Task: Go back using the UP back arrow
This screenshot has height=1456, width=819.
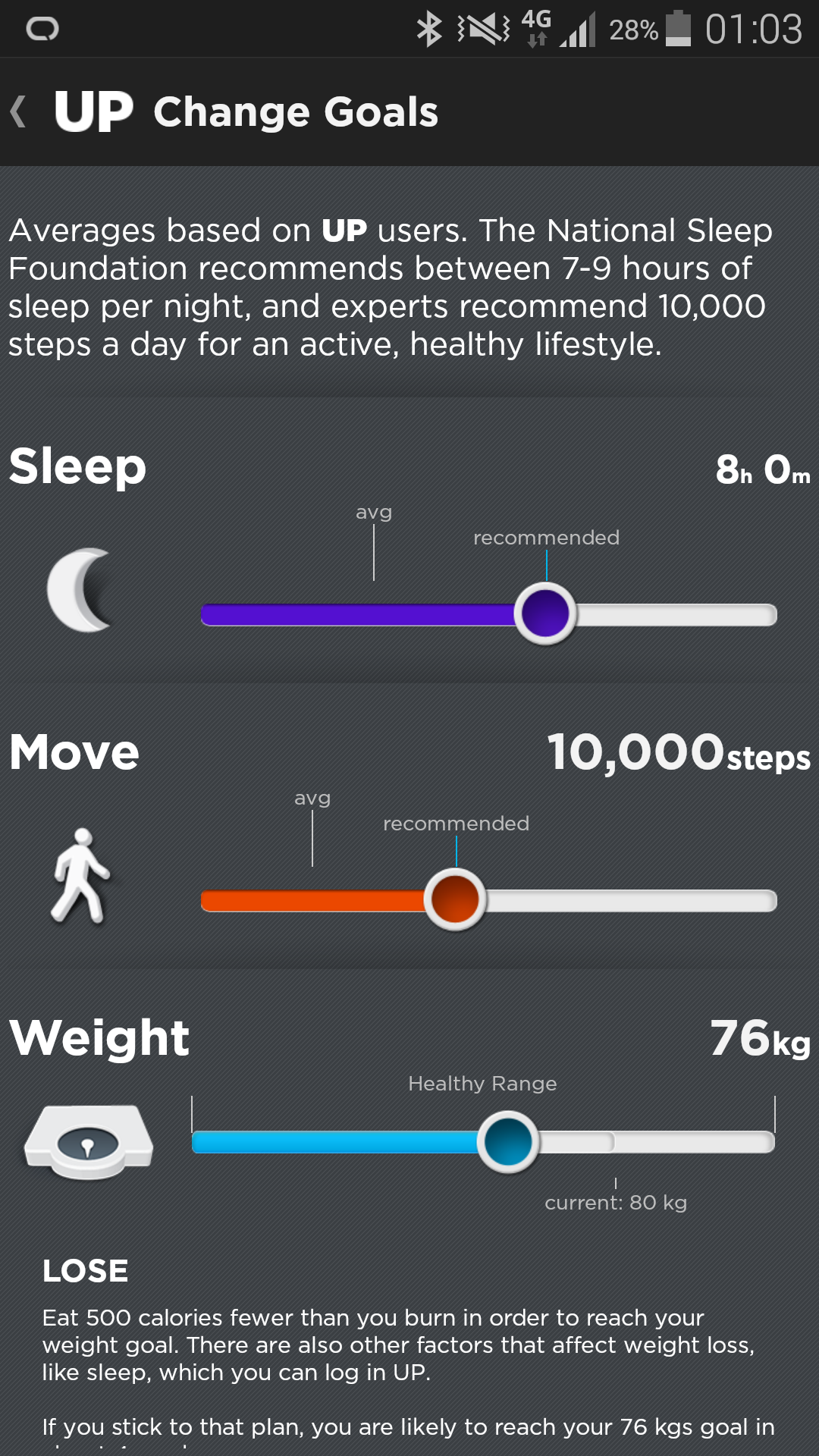Action: [19, 111]
